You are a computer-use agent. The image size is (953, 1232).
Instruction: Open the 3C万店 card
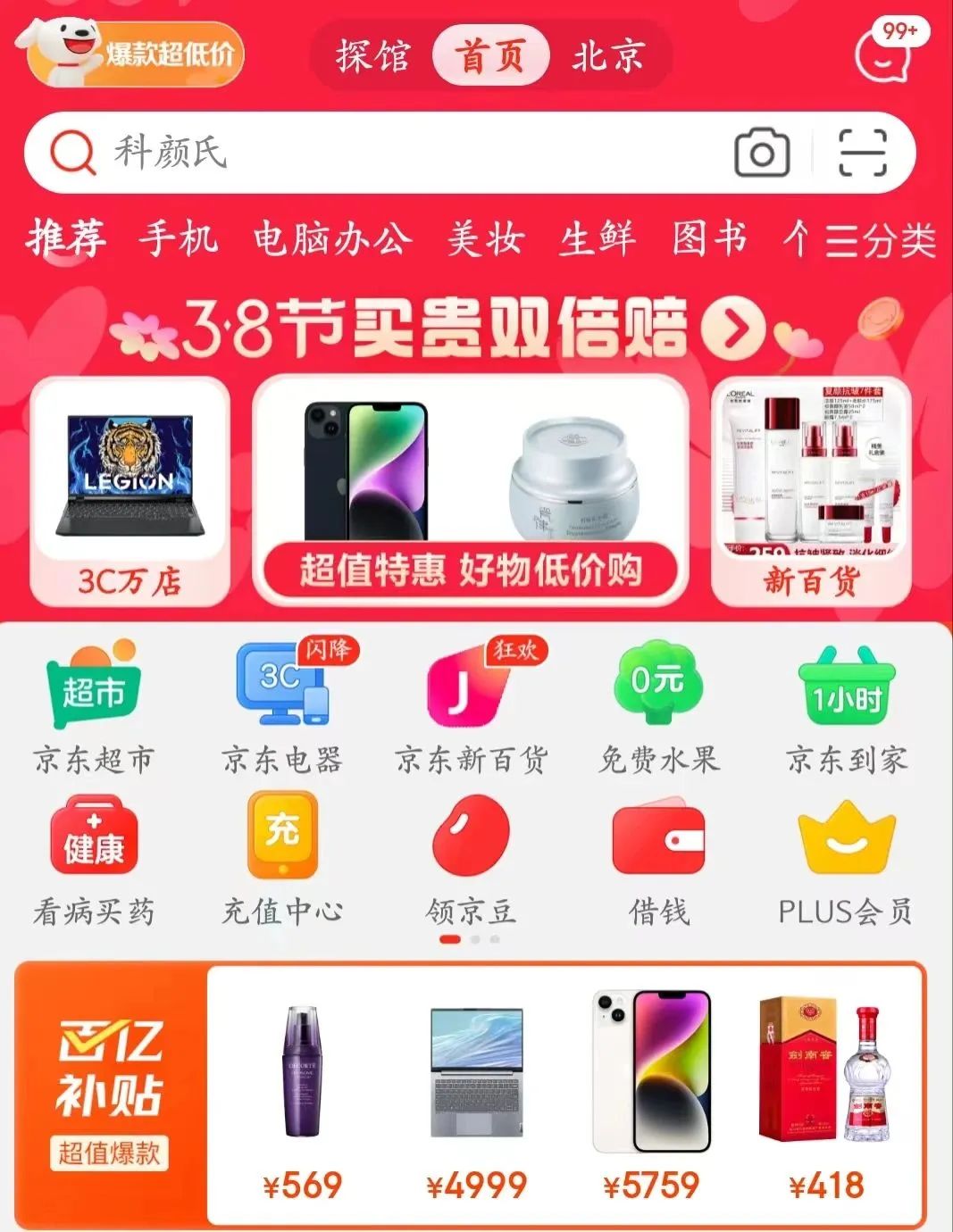click(x=130, y=491)
